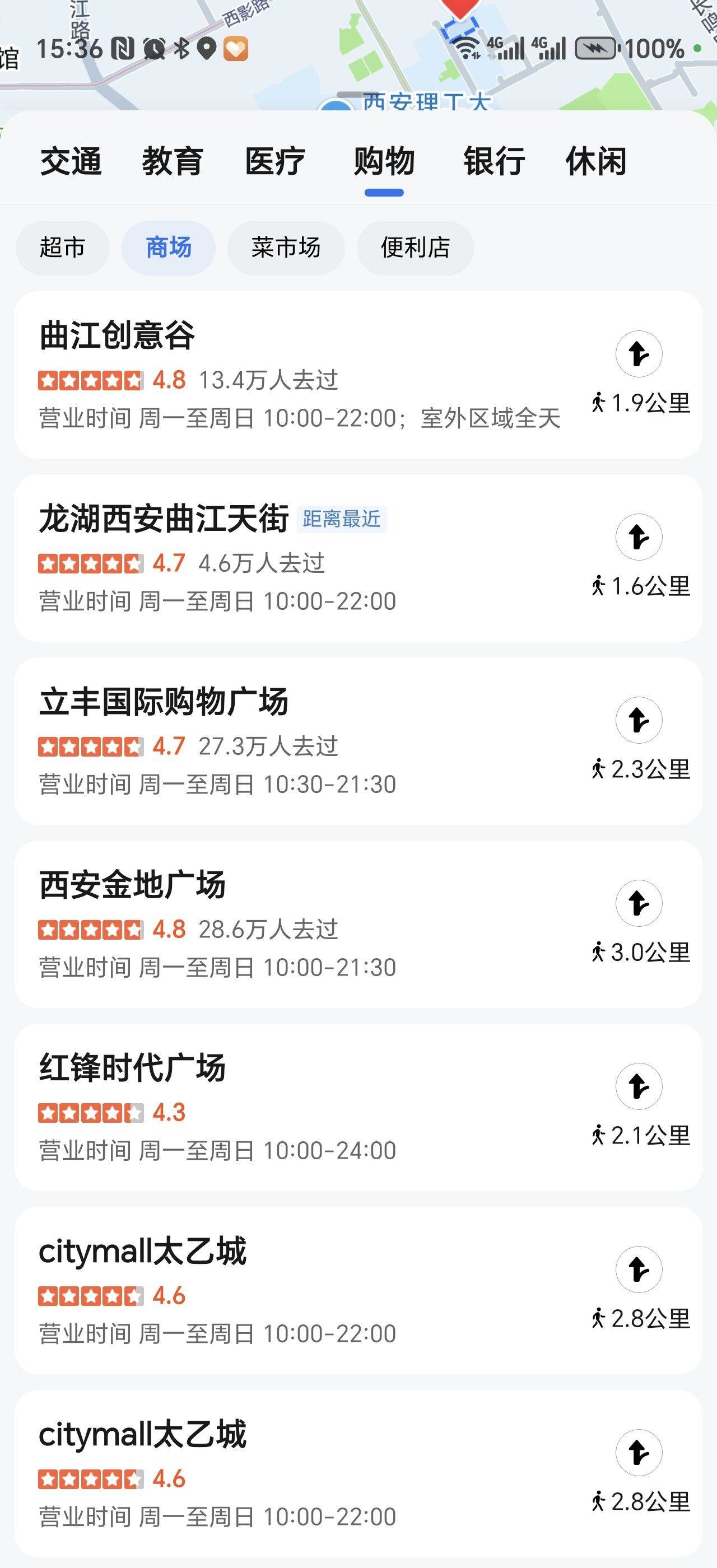Switch to the 教育 tab
Viewport: 717px width, 1568px height.
coord(173,162)
